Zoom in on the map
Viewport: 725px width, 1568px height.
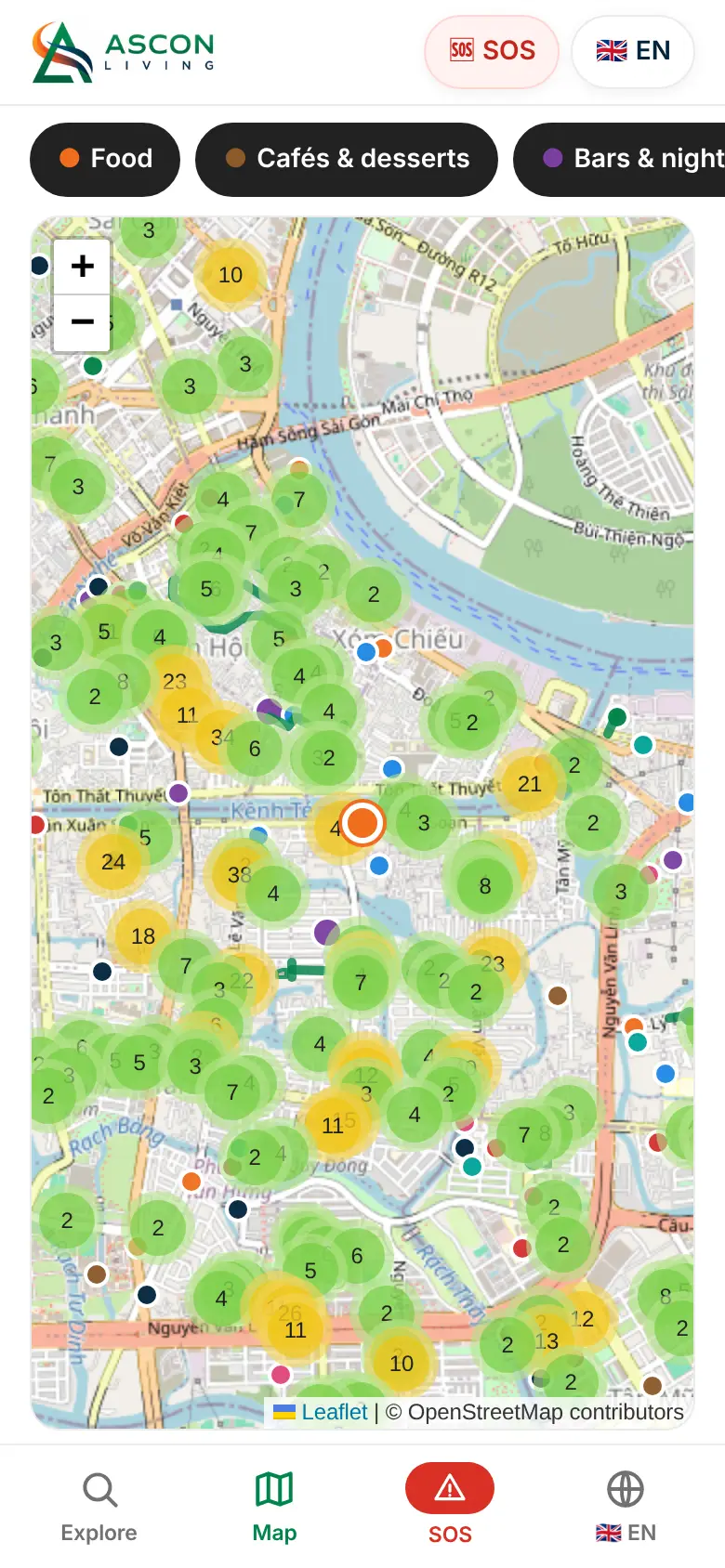(x=83, y=267)
